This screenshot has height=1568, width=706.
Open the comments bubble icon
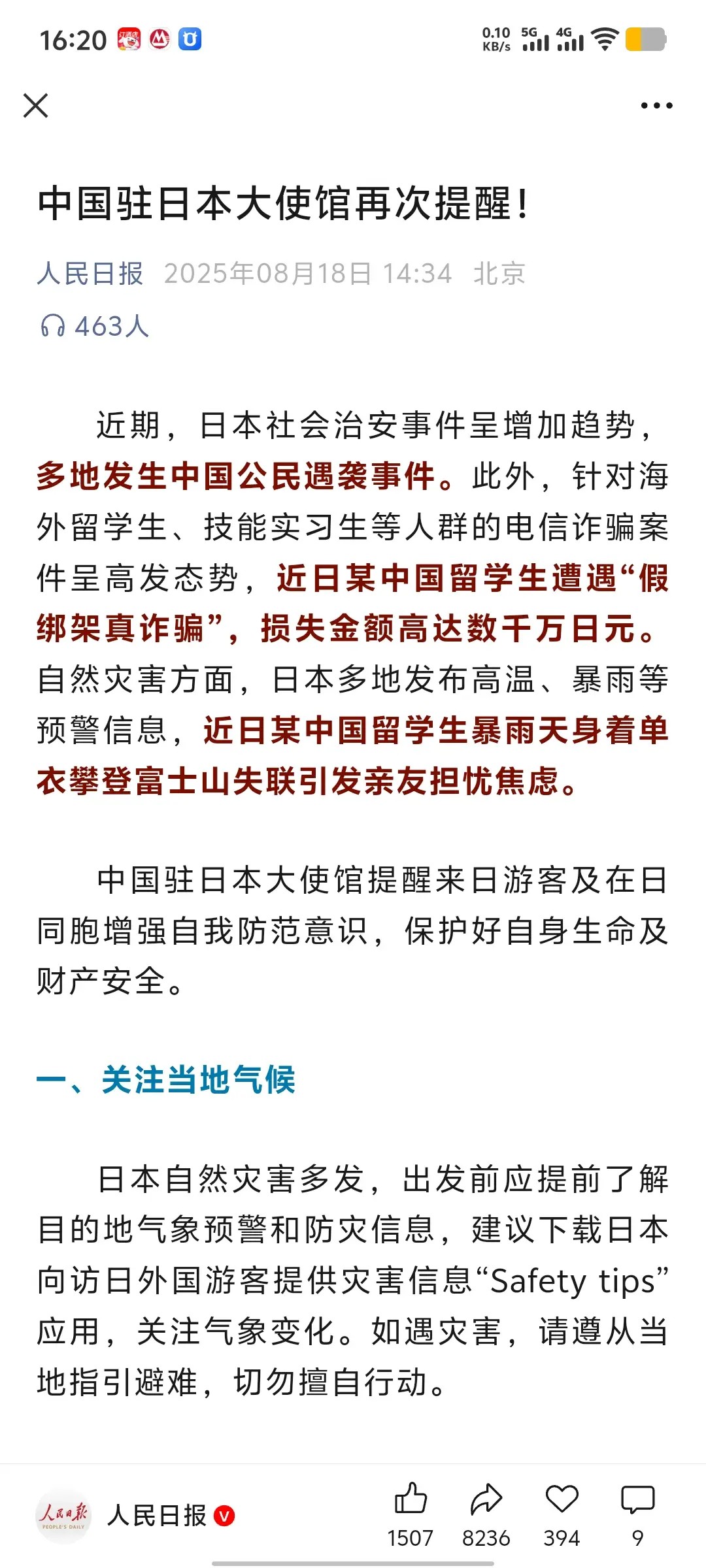point(638,1499)
